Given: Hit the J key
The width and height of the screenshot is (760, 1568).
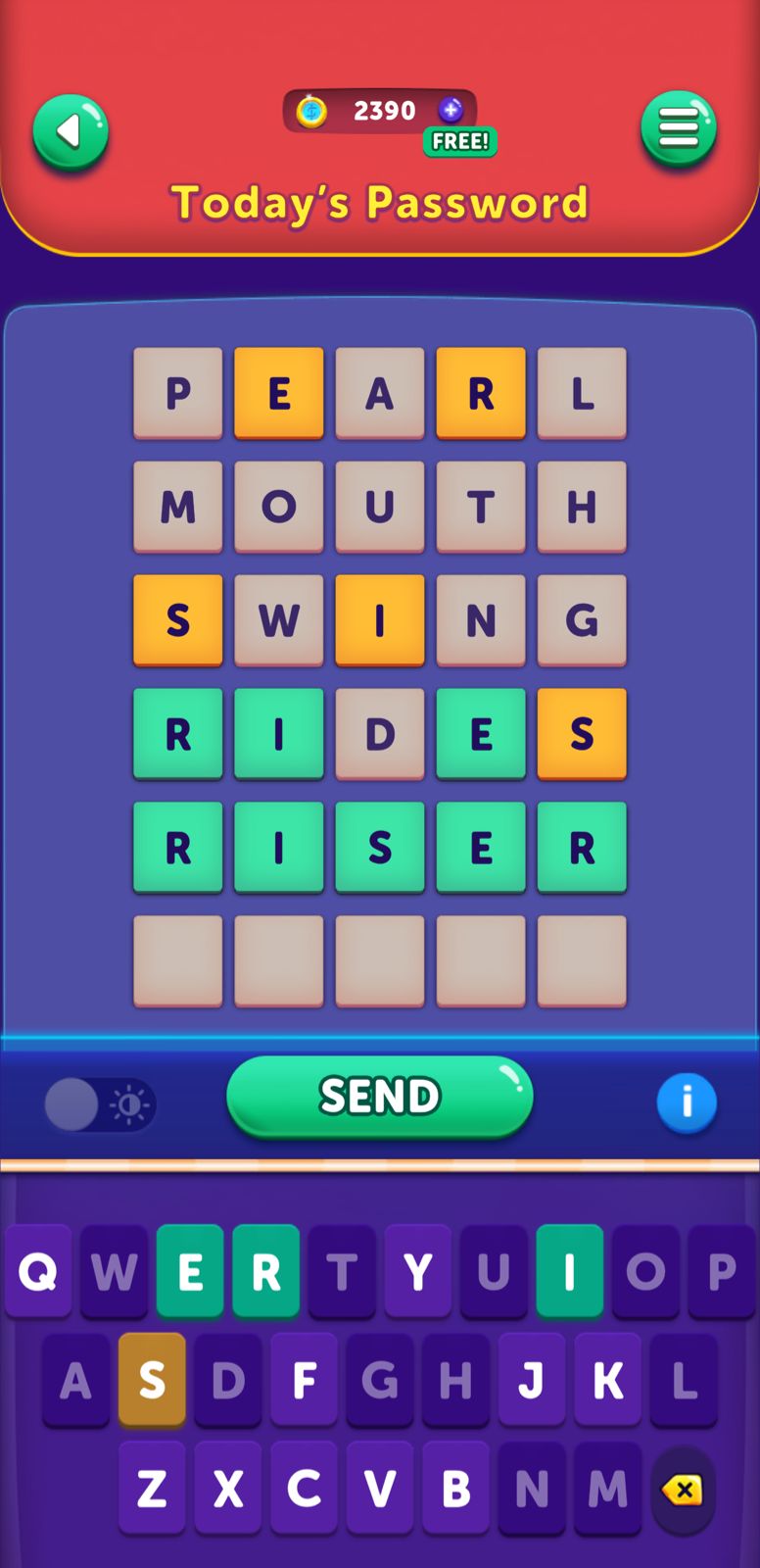Looking at the screenshot, I should pyautogui.click(x=531, y=1380).
